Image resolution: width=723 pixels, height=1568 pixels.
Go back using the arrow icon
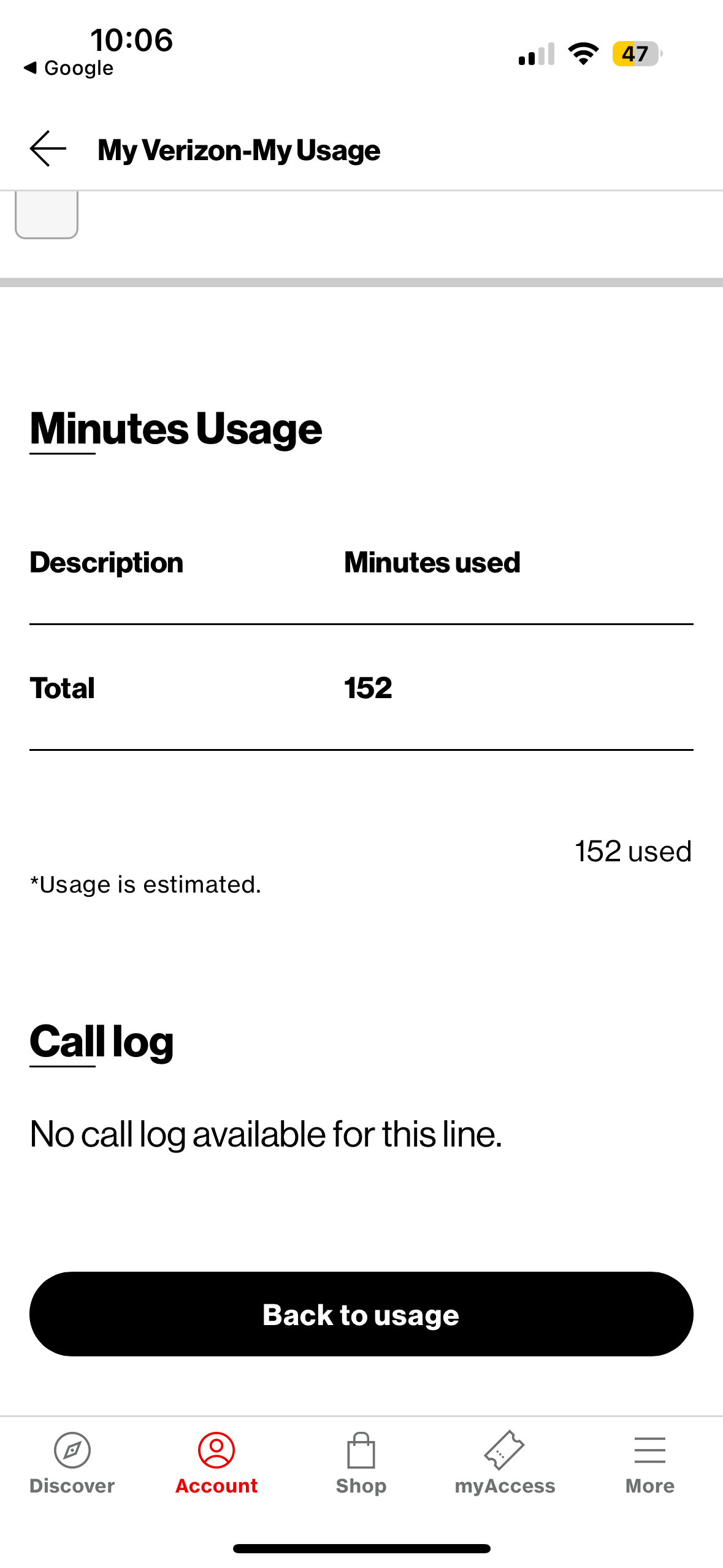48,149
